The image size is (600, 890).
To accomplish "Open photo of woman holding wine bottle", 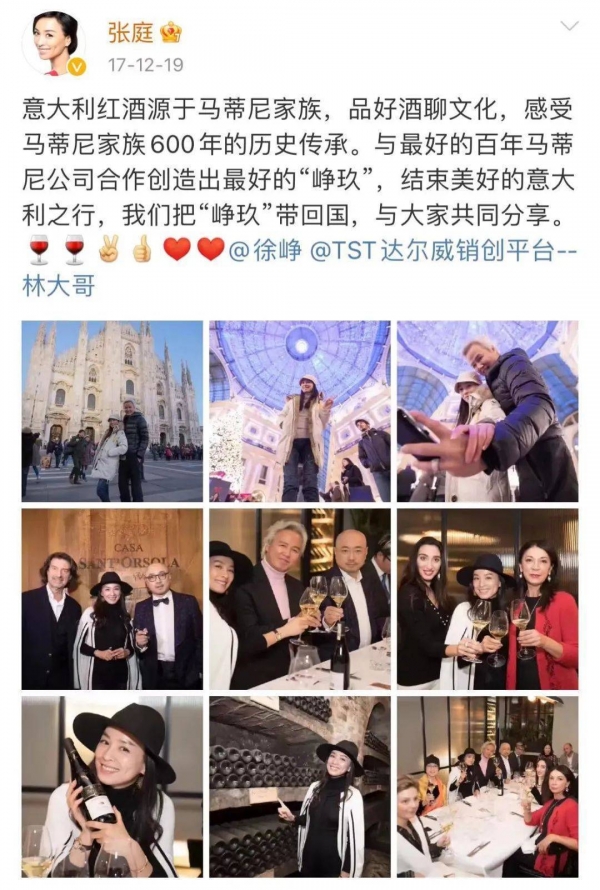I will coord(112,786).
